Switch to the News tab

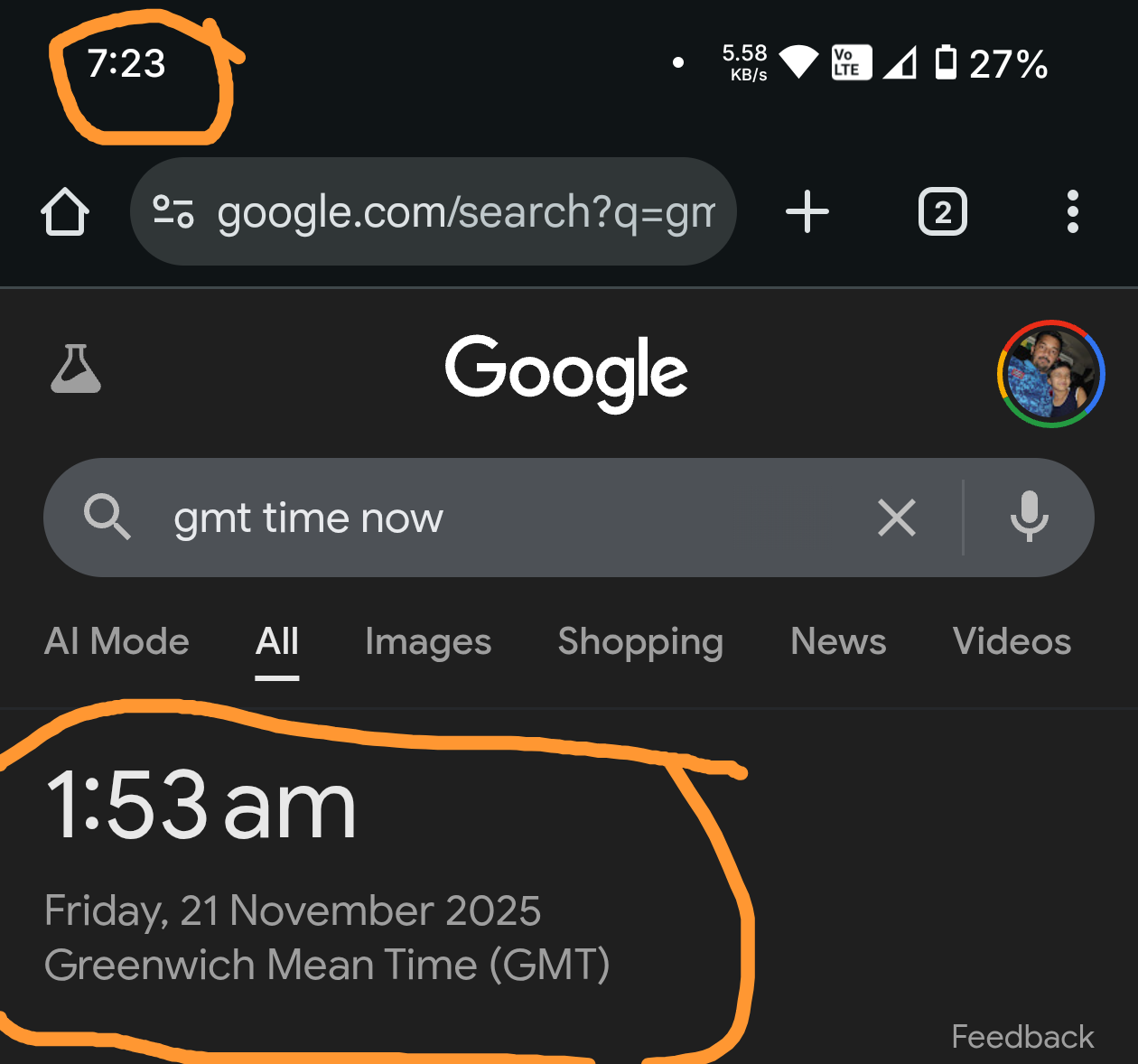[838, 642]
